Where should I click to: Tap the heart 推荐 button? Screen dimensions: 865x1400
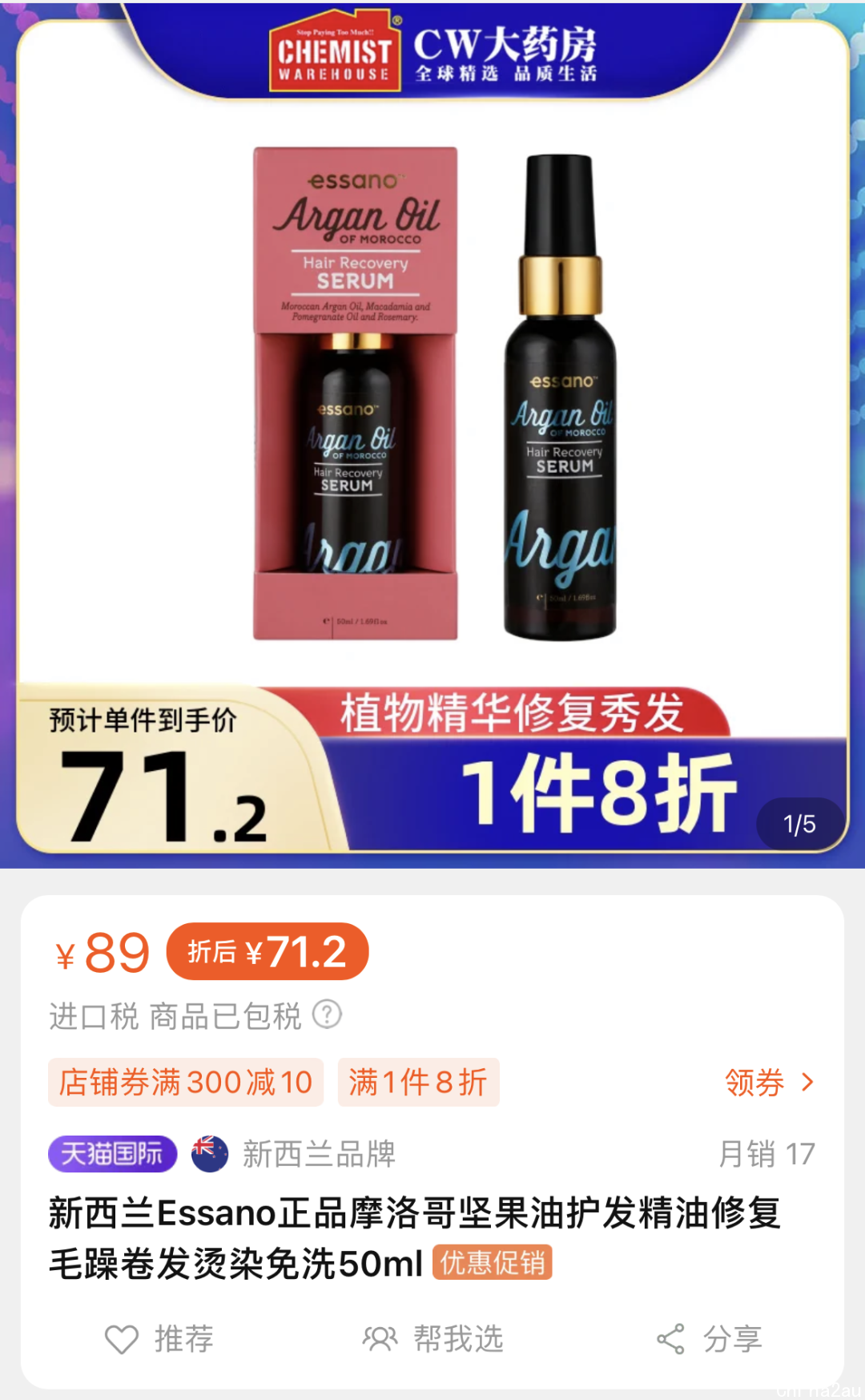[159, 1339]
